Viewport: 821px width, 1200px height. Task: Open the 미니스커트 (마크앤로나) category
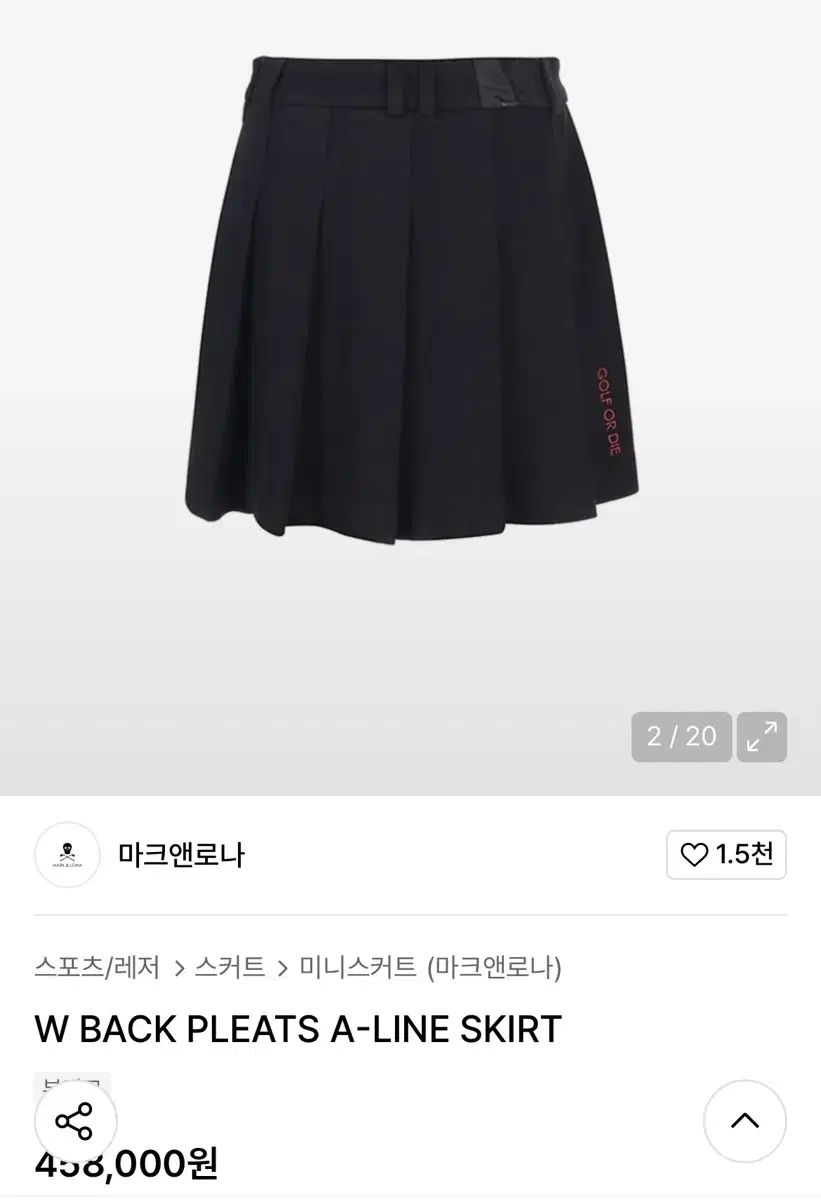430,967
